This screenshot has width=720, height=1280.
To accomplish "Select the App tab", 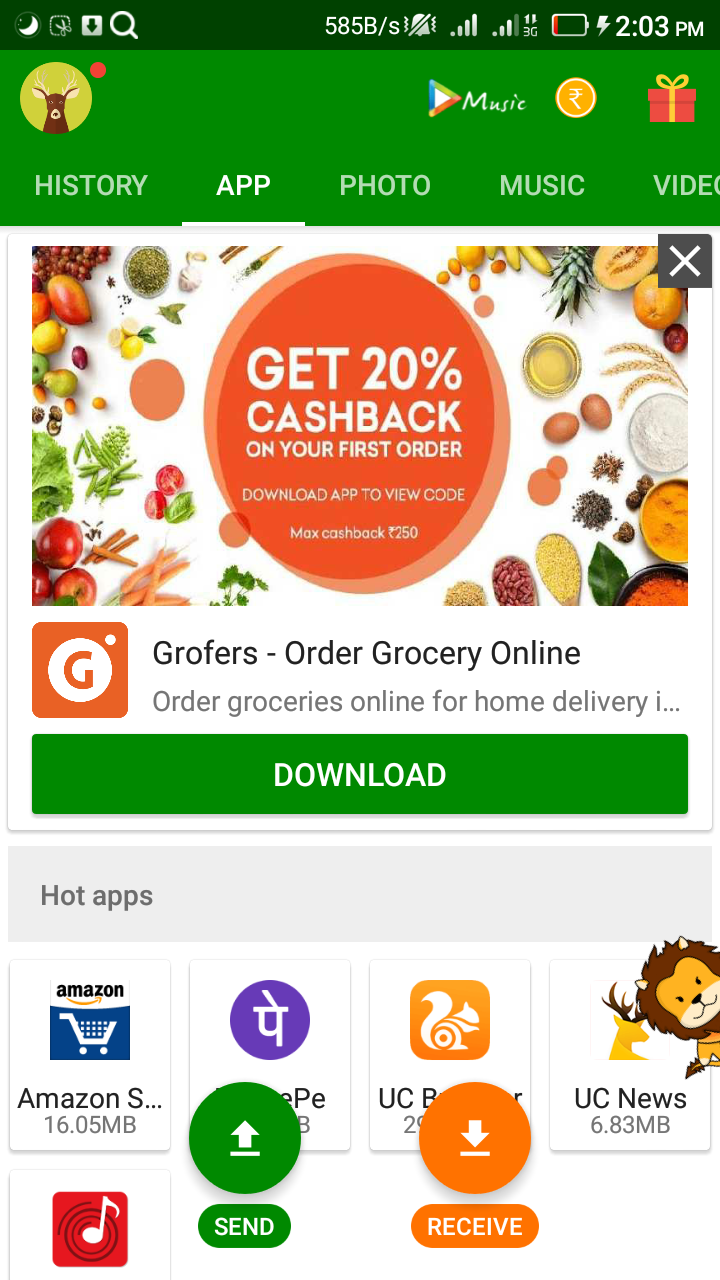I will 243,185.
